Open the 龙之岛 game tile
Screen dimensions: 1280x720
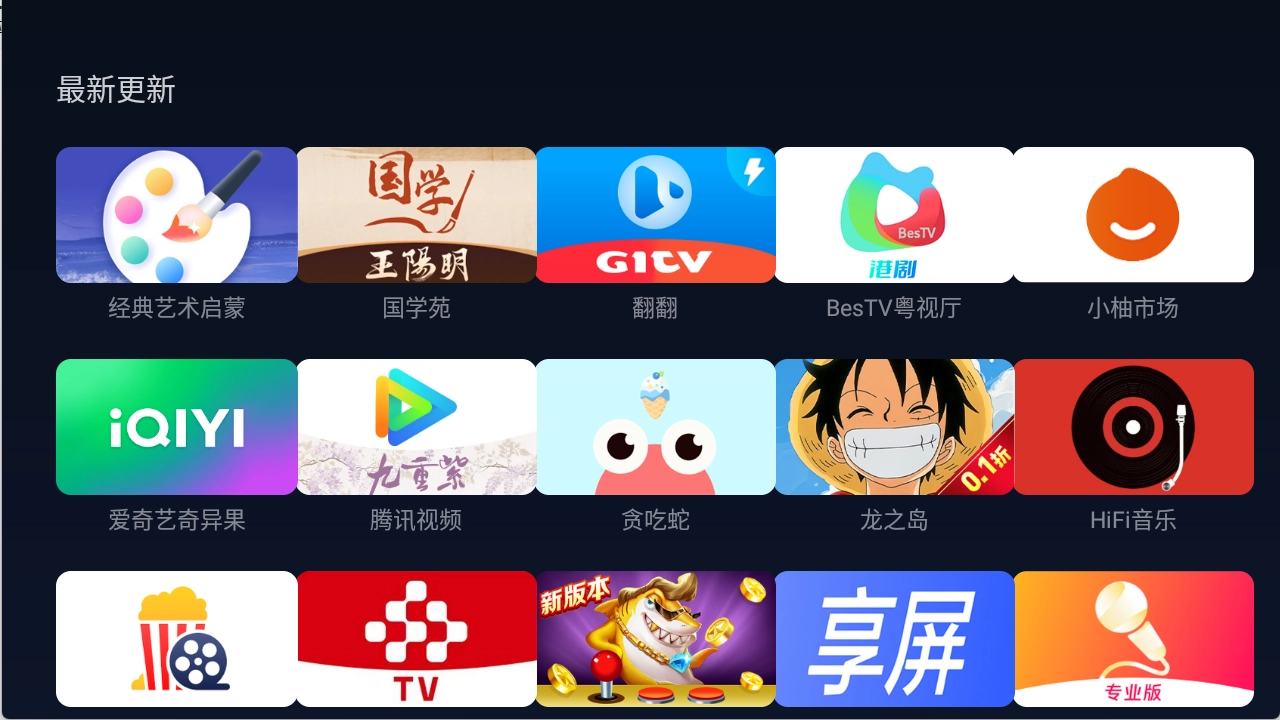[x=894, y=427]
